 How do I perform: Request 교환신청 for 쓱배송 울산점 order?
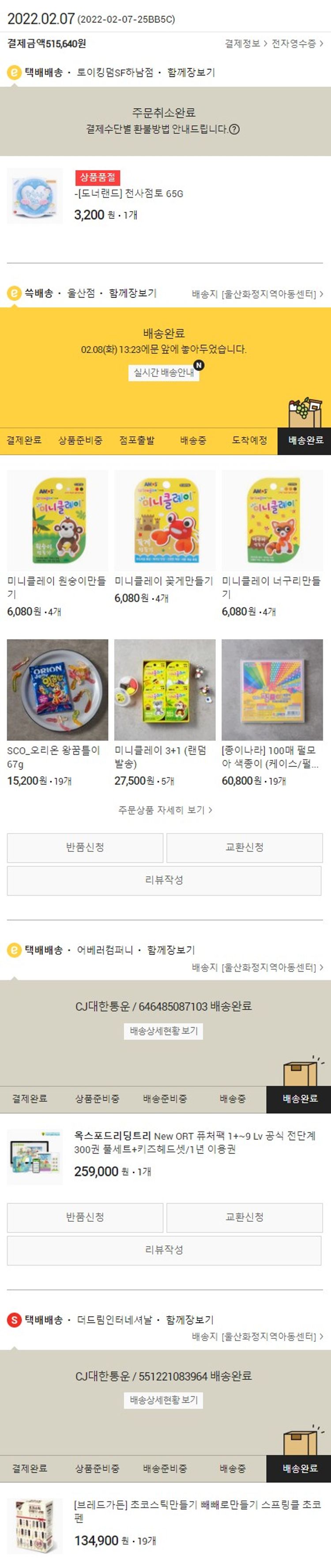[x=244, y=847]
